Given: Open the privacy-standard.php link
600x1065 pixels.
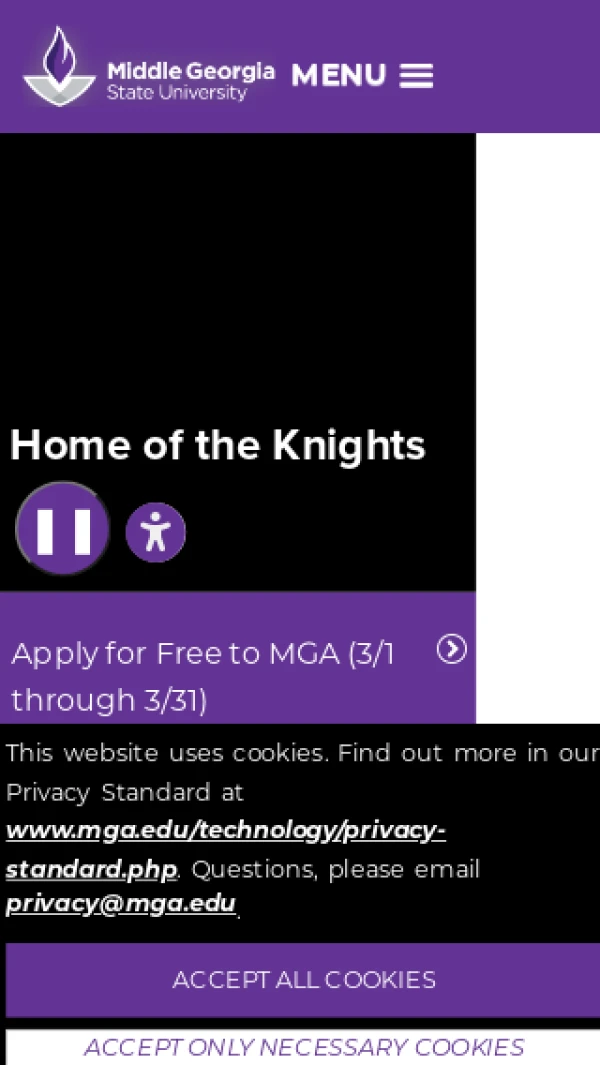Looking at the screenshot, I should 225,849.
